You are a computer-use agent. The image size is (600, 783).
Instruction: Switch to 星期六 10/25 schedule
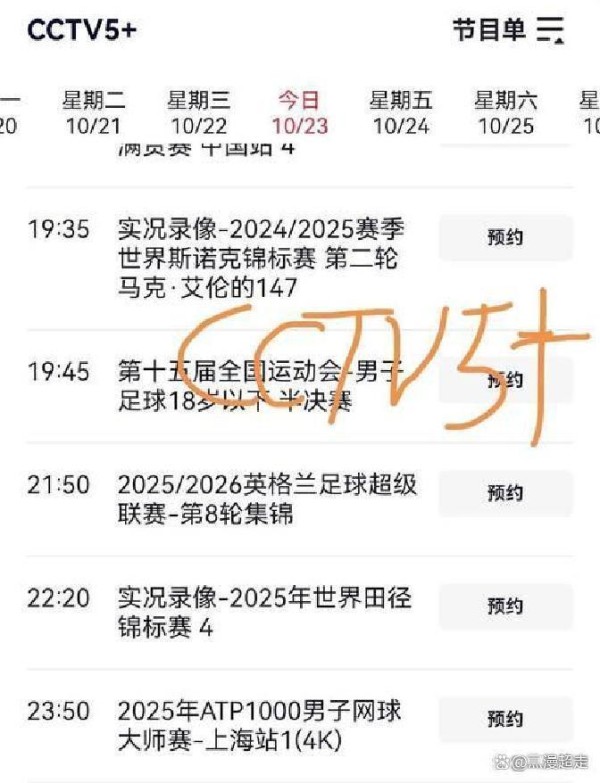coord(505,112)
